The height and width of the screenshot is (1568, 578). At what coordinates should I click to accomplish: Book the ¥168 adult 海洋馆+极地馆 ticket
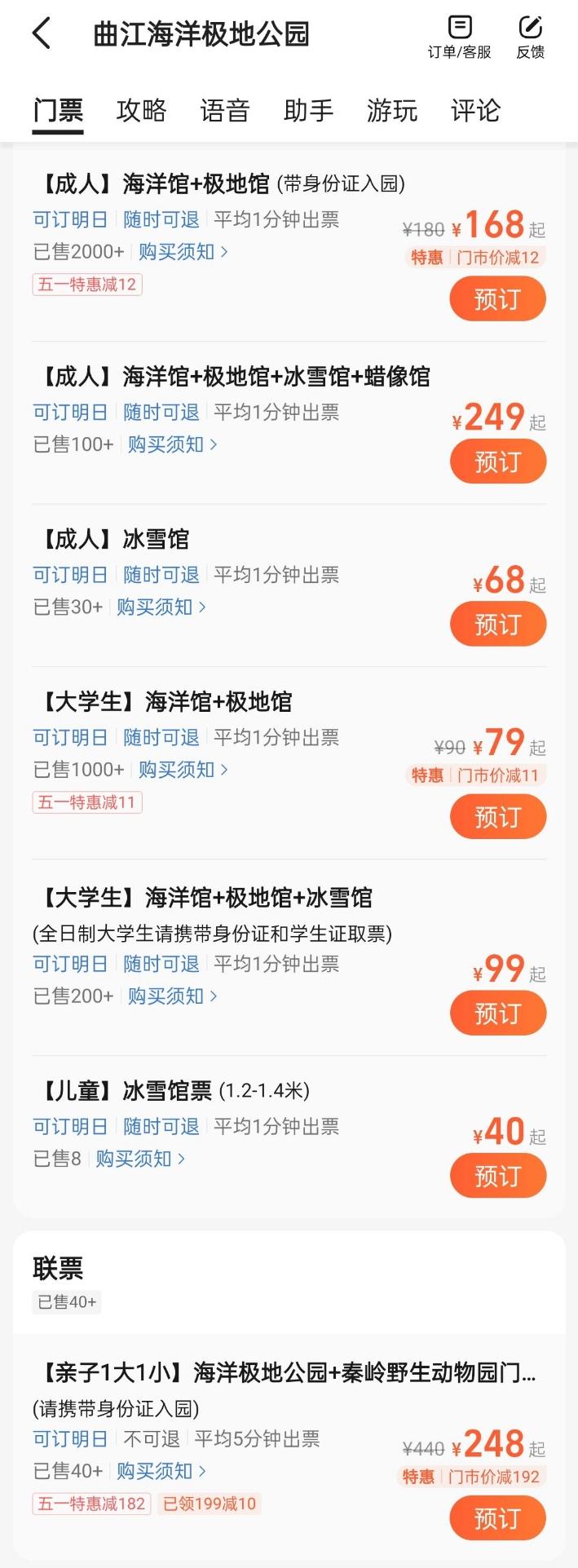[x=497, y=298]
